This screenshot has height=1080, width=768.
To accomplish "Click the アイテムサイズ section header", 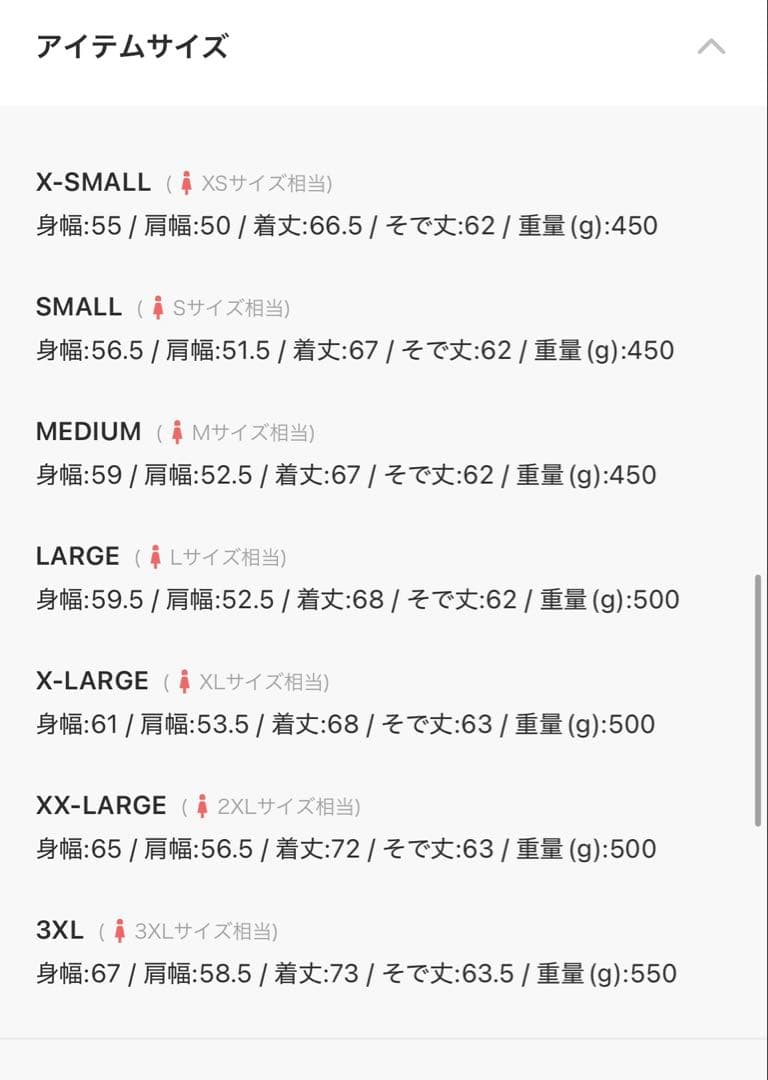I will (x=135, y=46).
